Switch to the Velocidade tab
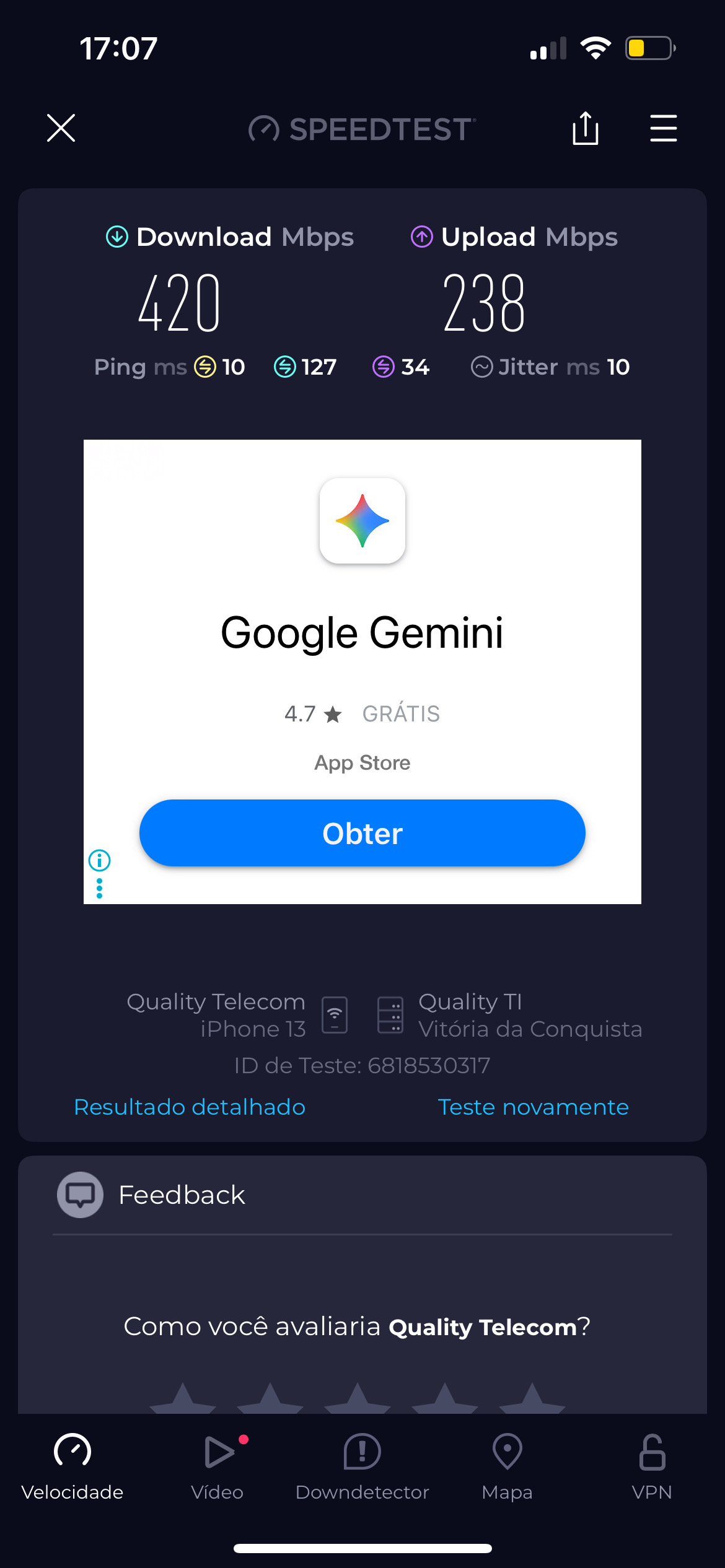 (72, 1465)
